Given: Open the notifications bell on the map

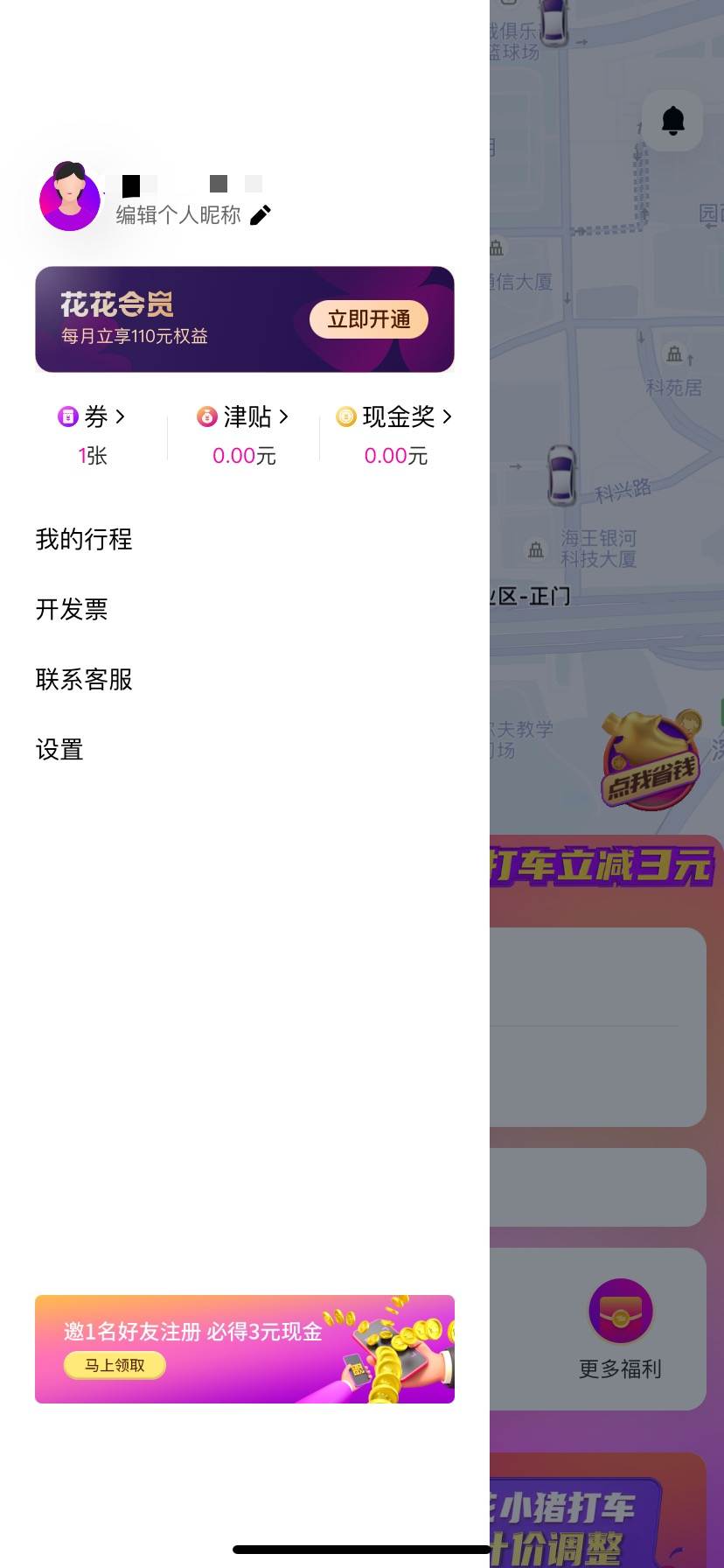Looking at the screenshot, I should click(x=672, y=121).
